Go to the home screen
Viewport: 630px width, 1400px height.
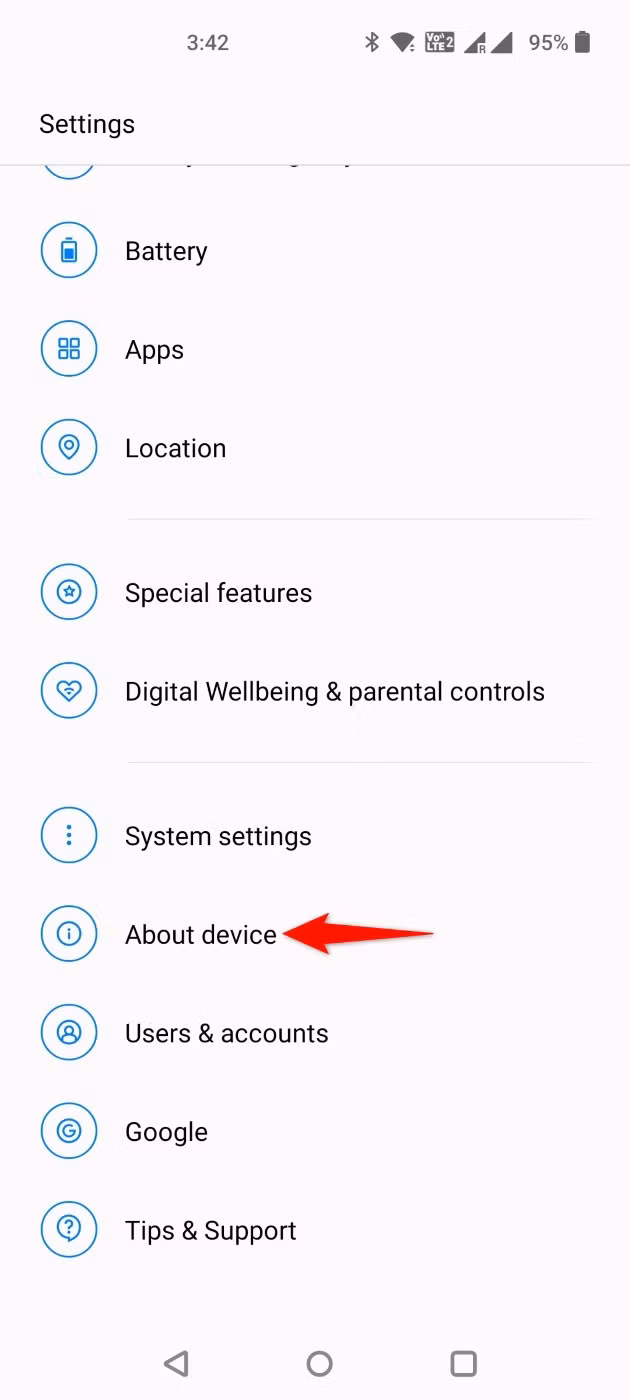(320, 1363)
